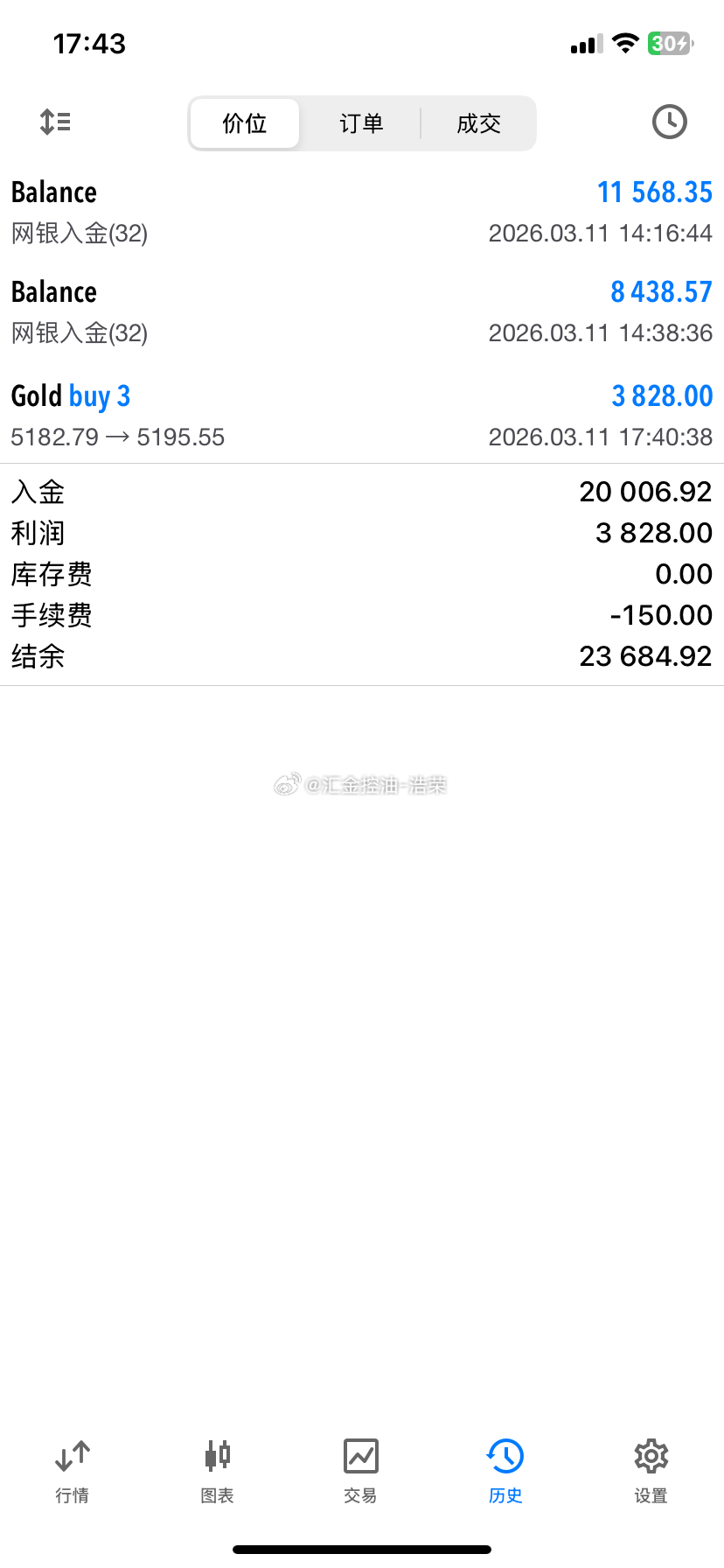Switch to the 成交 segment
The height and width of the screenshot is (1568, 724).
pos(478,123)
